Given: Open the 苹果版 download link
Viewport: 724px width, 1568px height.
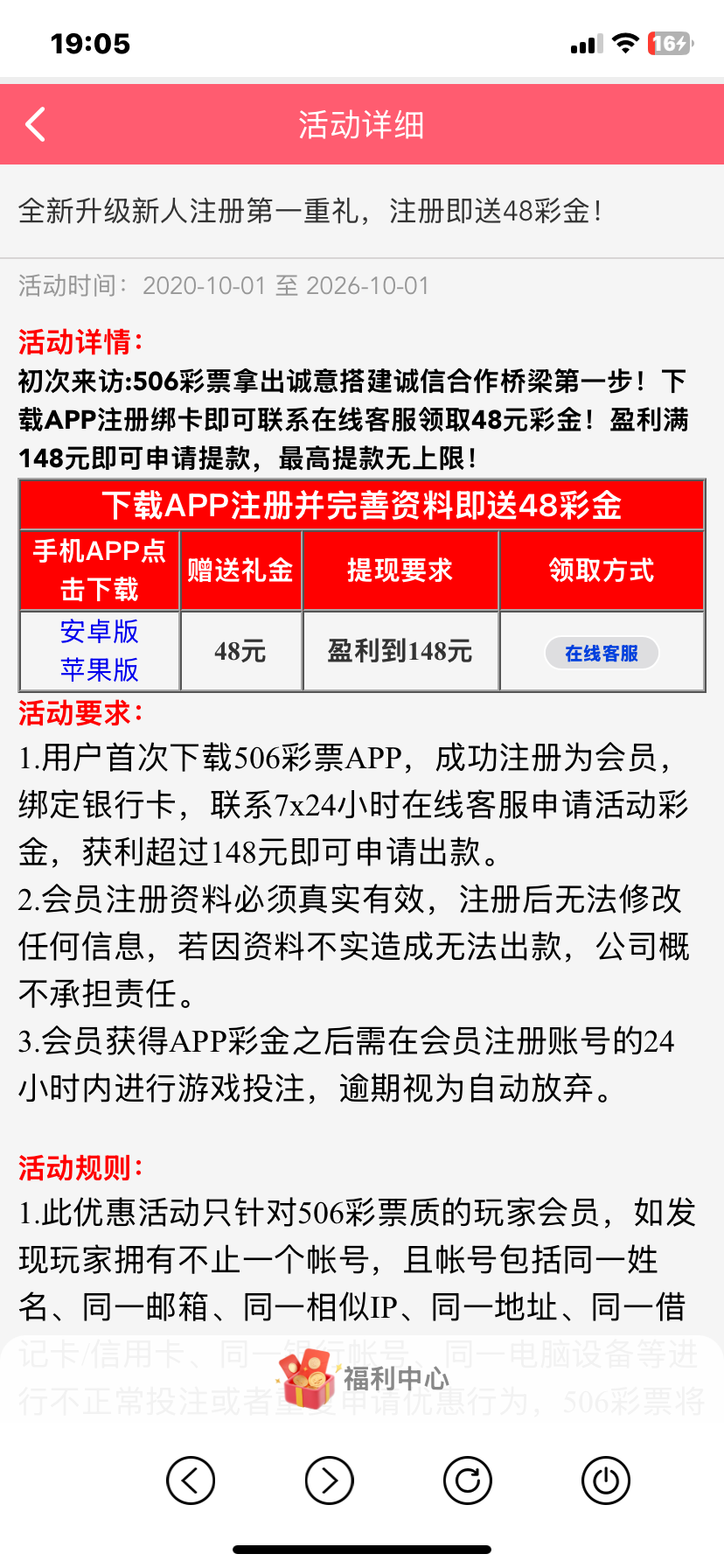Looking at the screenshot, I should coord(99,669).
